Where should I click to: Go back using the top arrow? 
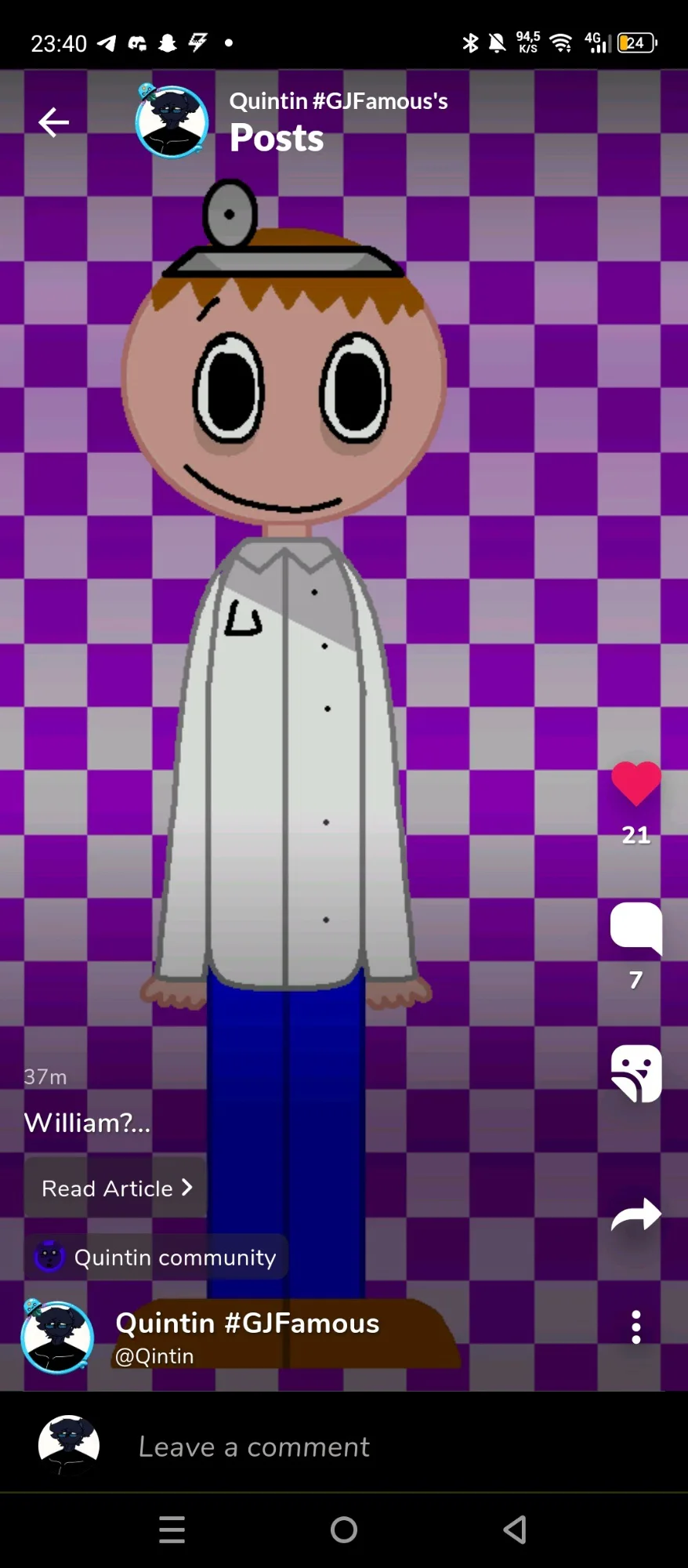[x=53, y=122]
